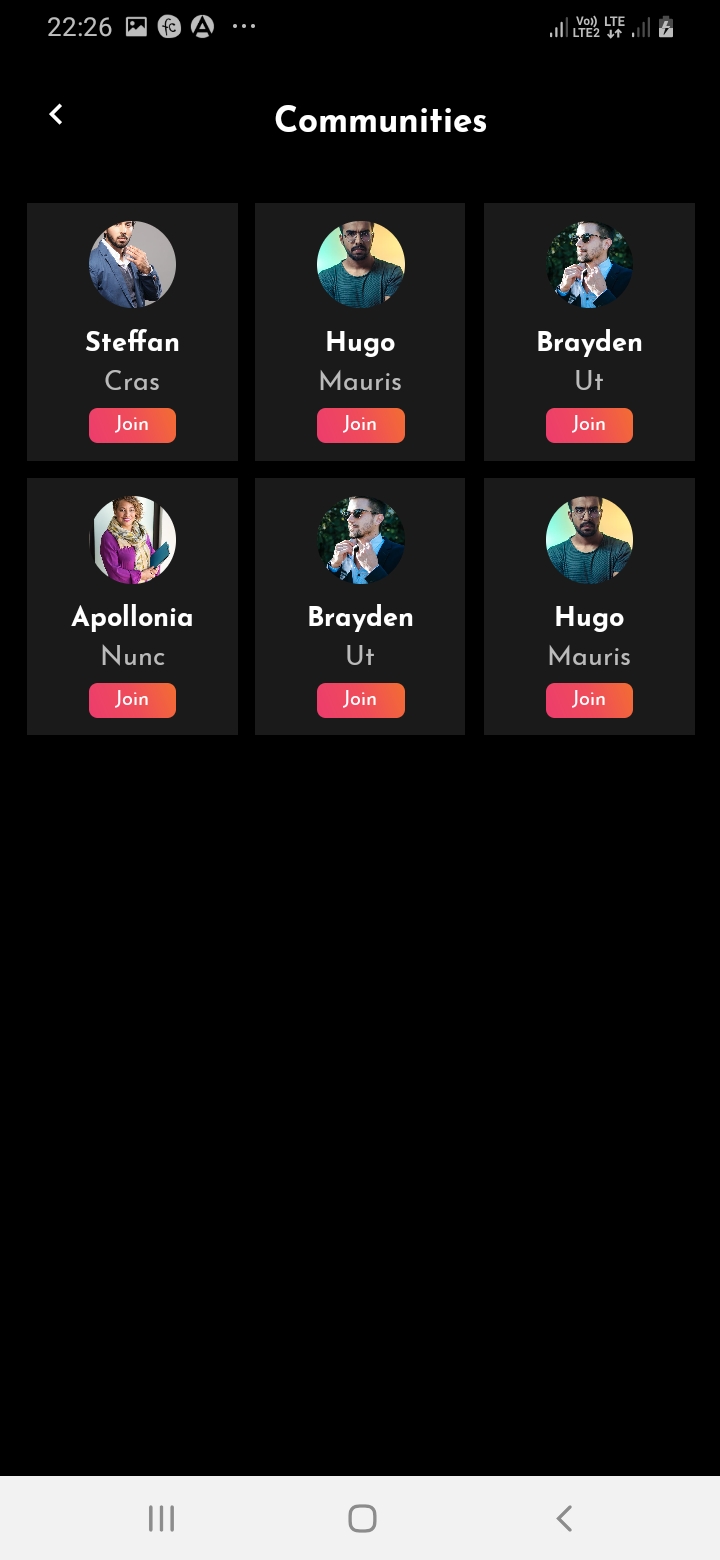This screenshot has width=720, height=1560.
Task: Tap the battery indicator
Action: tap(667, 26)
